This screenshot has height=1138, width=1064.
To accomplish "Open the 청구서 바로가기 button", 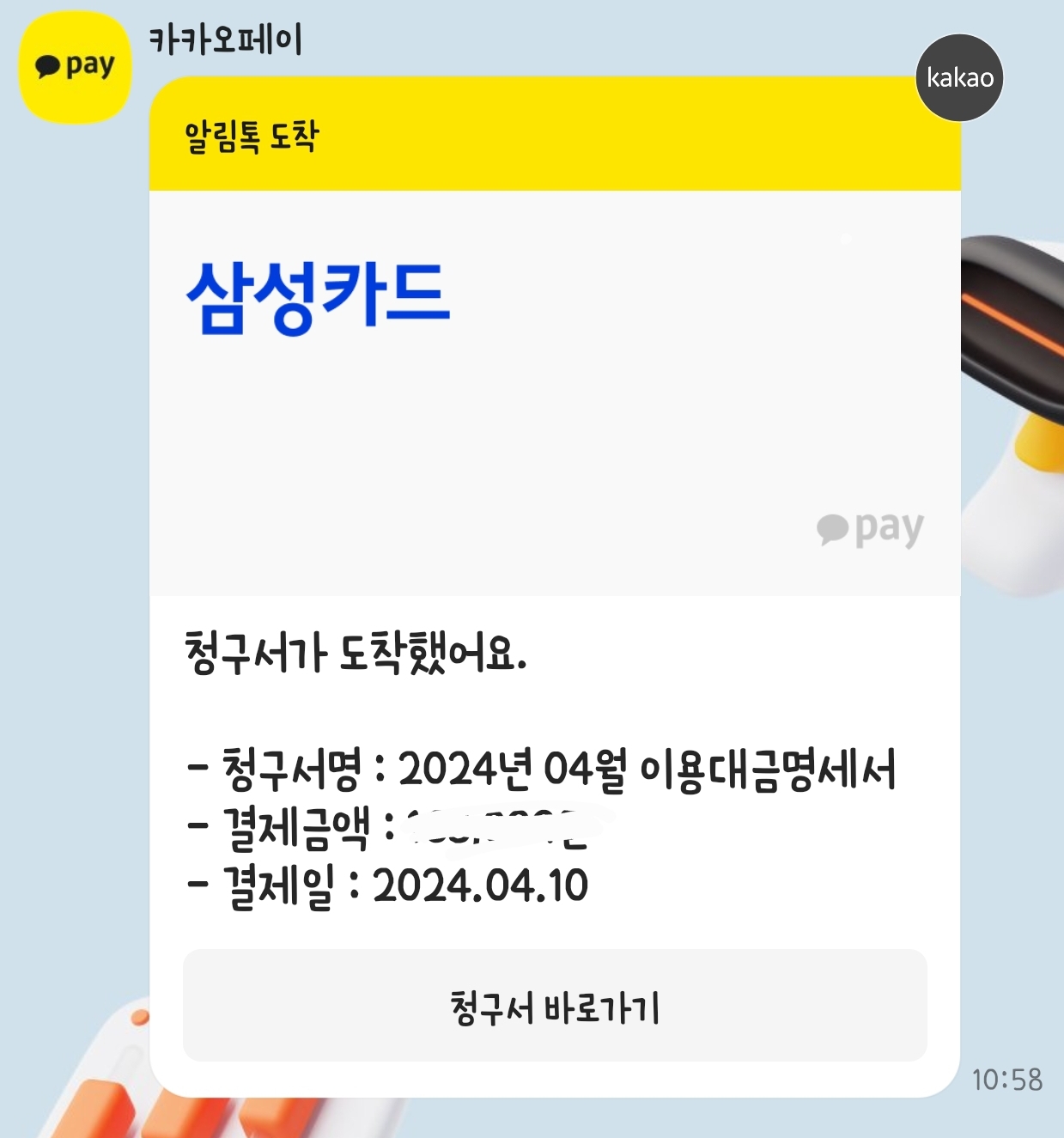I will click(555, 1005).
